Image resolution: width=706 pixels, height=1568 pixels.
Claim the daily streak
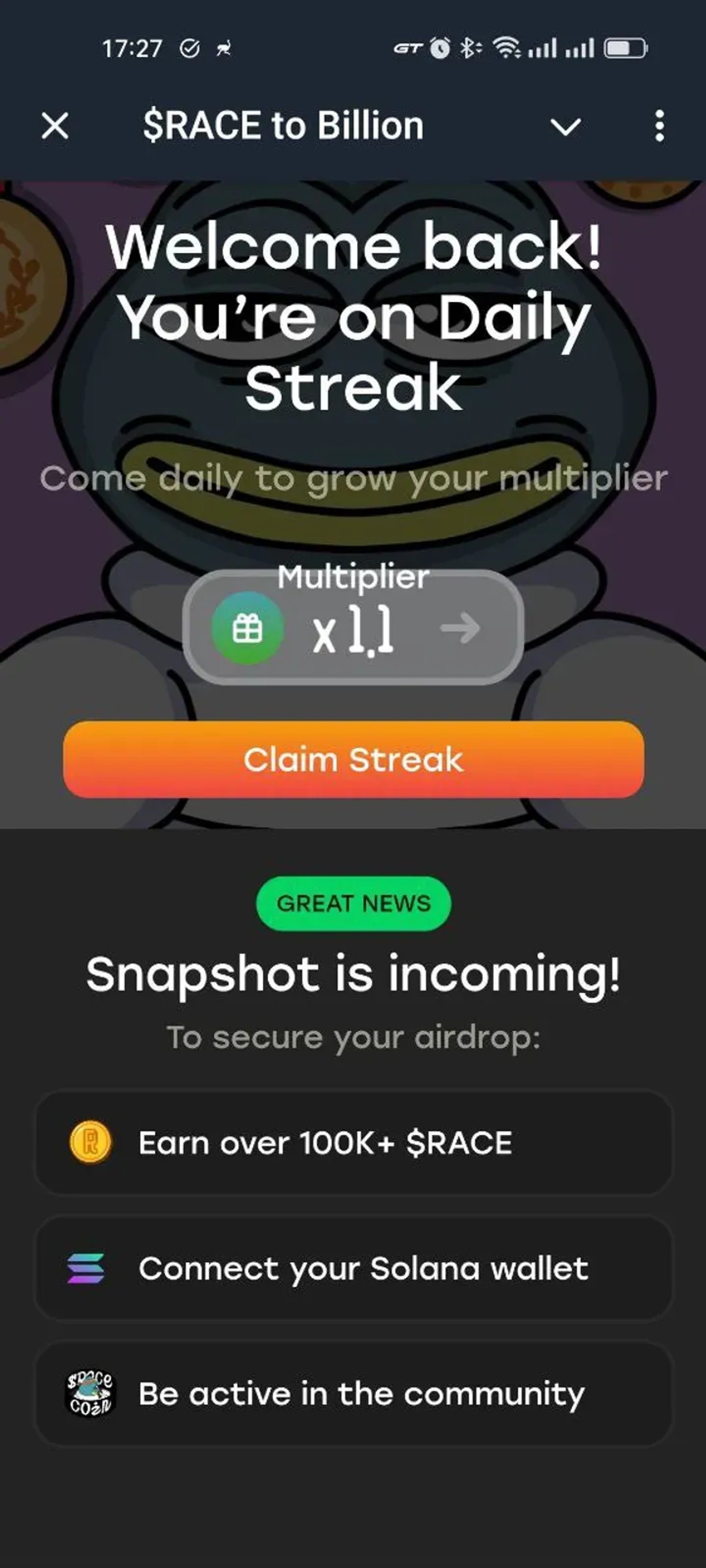pos(353,759)
